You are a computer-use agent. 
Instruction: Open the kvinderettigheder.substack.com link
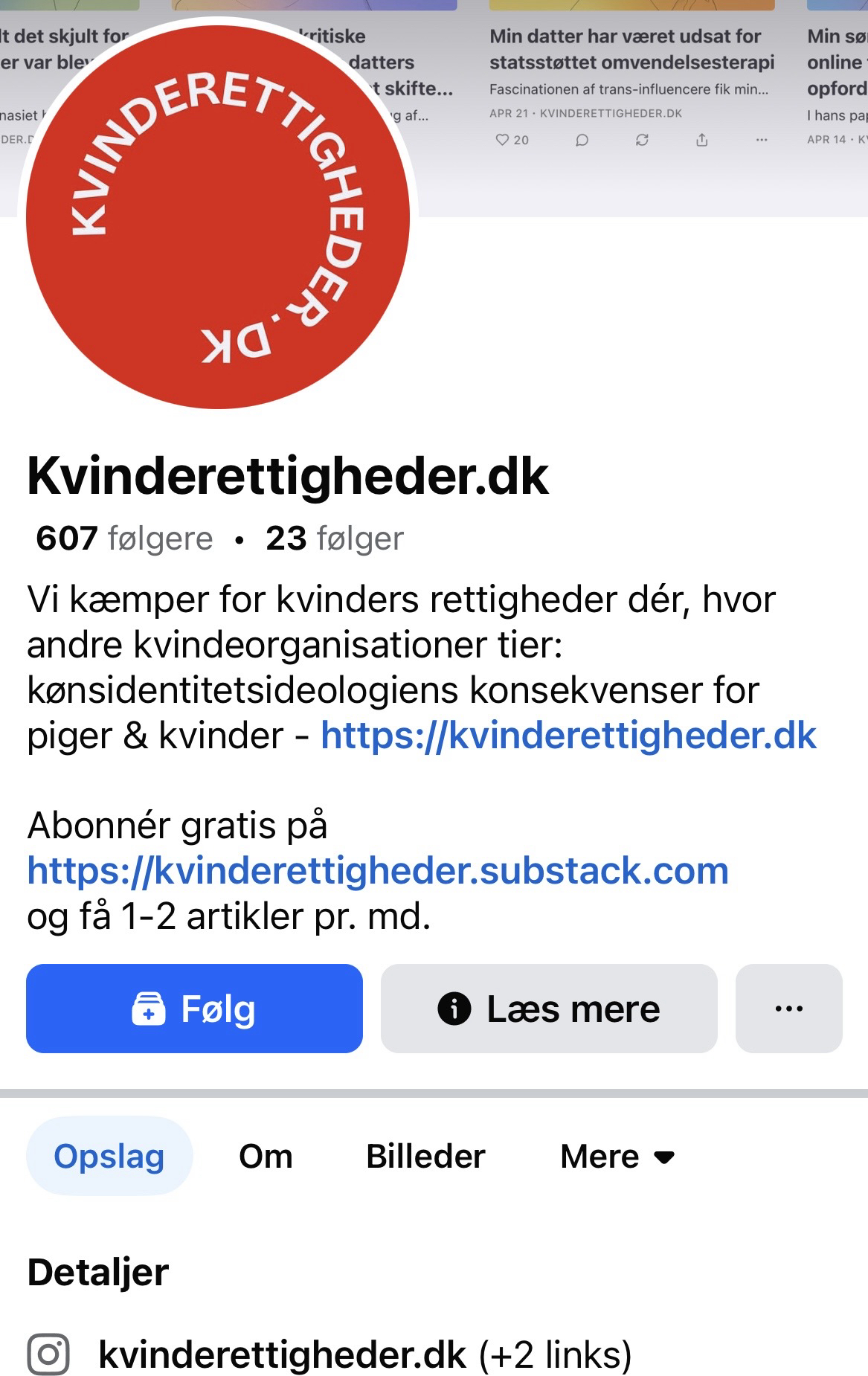point(377,871)
